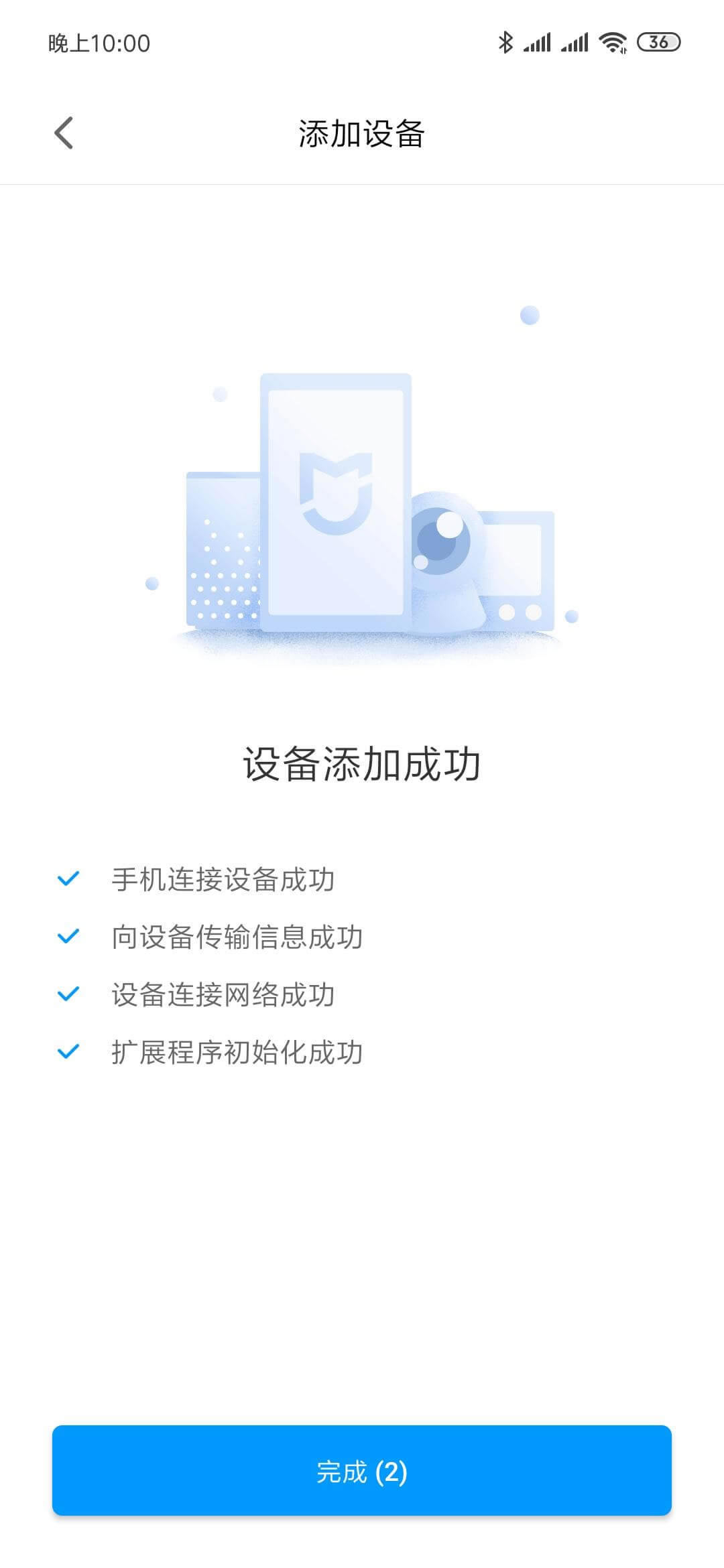
Task: Tap the 完成 button to finish
Action: 362,1470
